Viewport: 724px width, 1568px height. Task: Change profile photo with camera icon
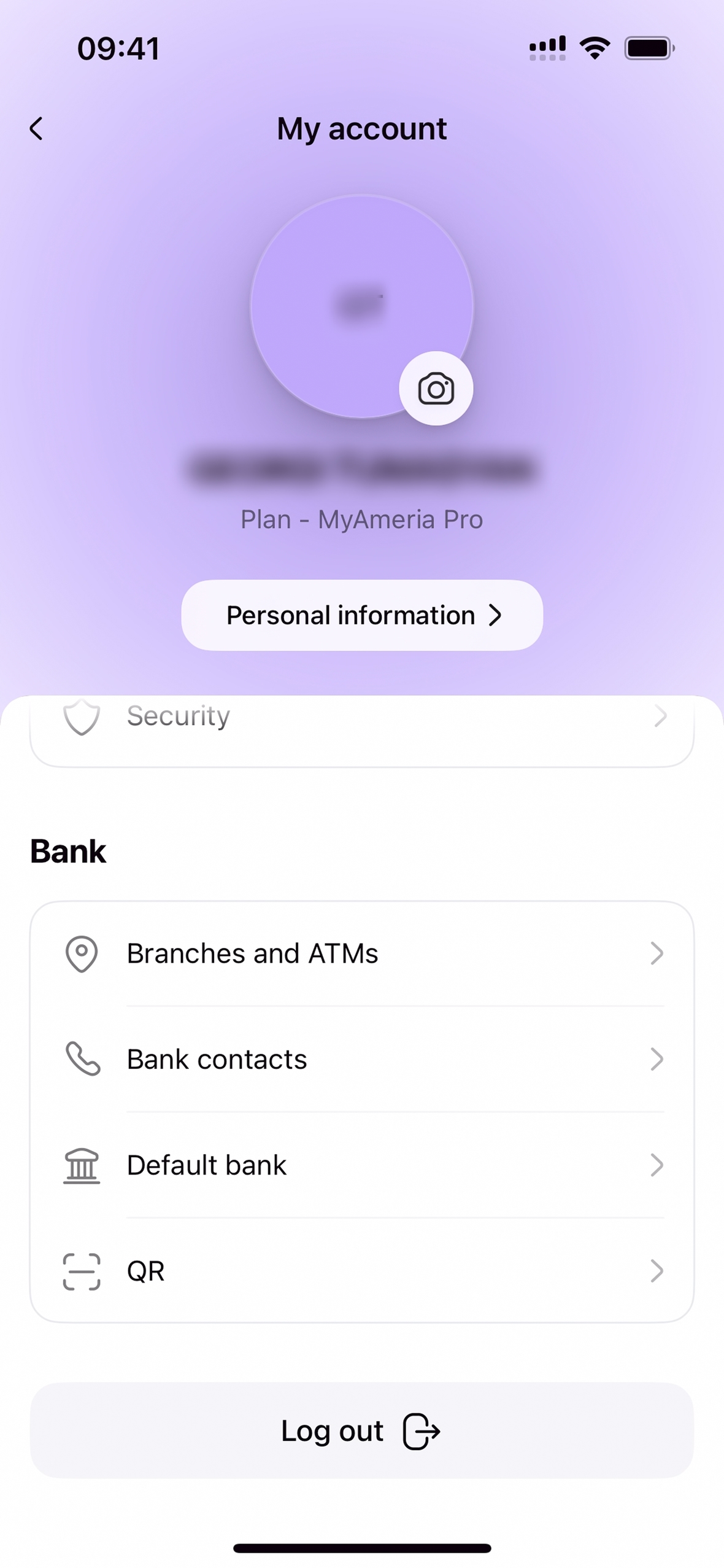[x=436, y=389]
